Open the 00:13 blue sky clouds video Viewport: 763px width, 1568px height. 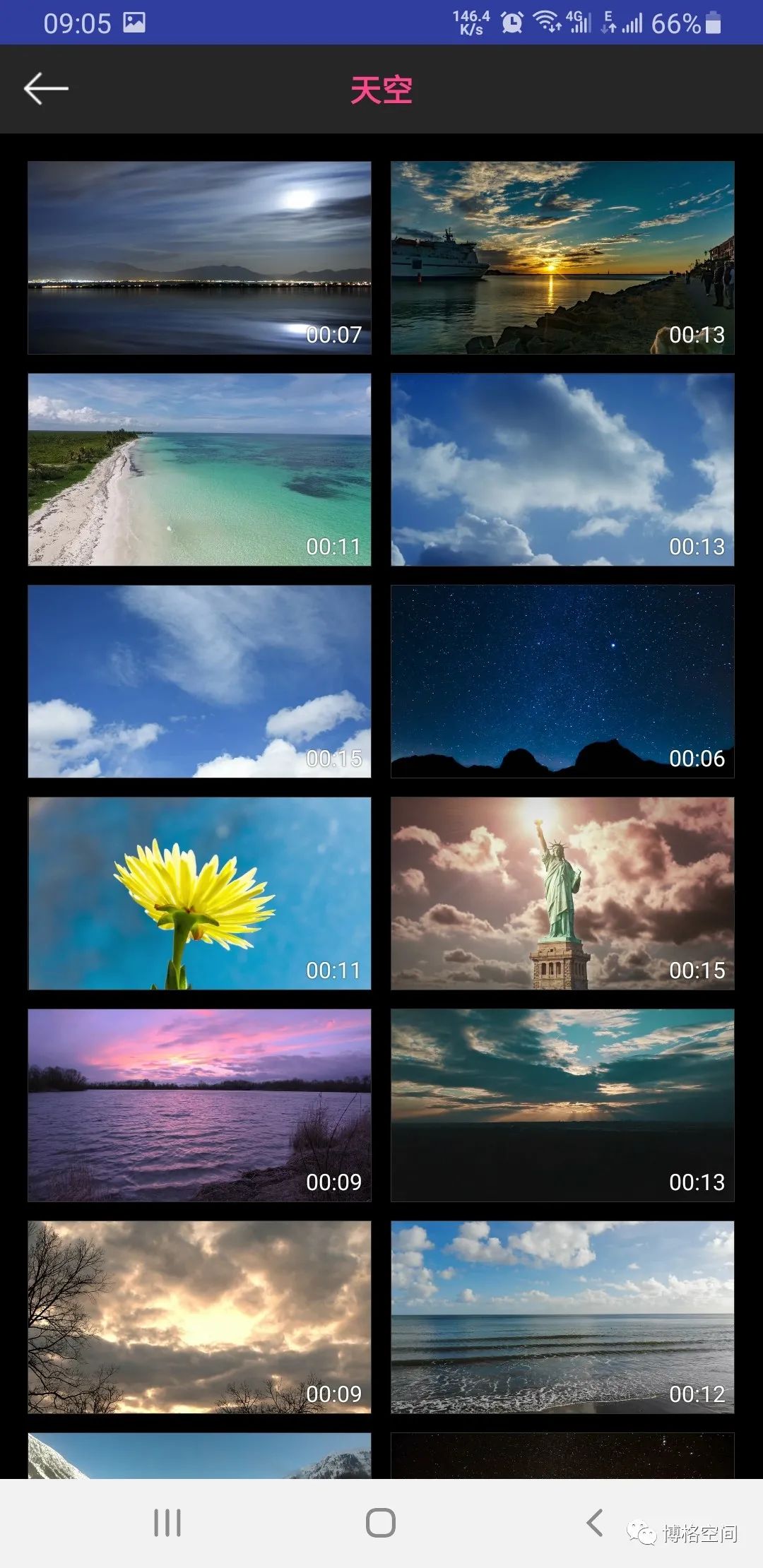click(562, 470)
